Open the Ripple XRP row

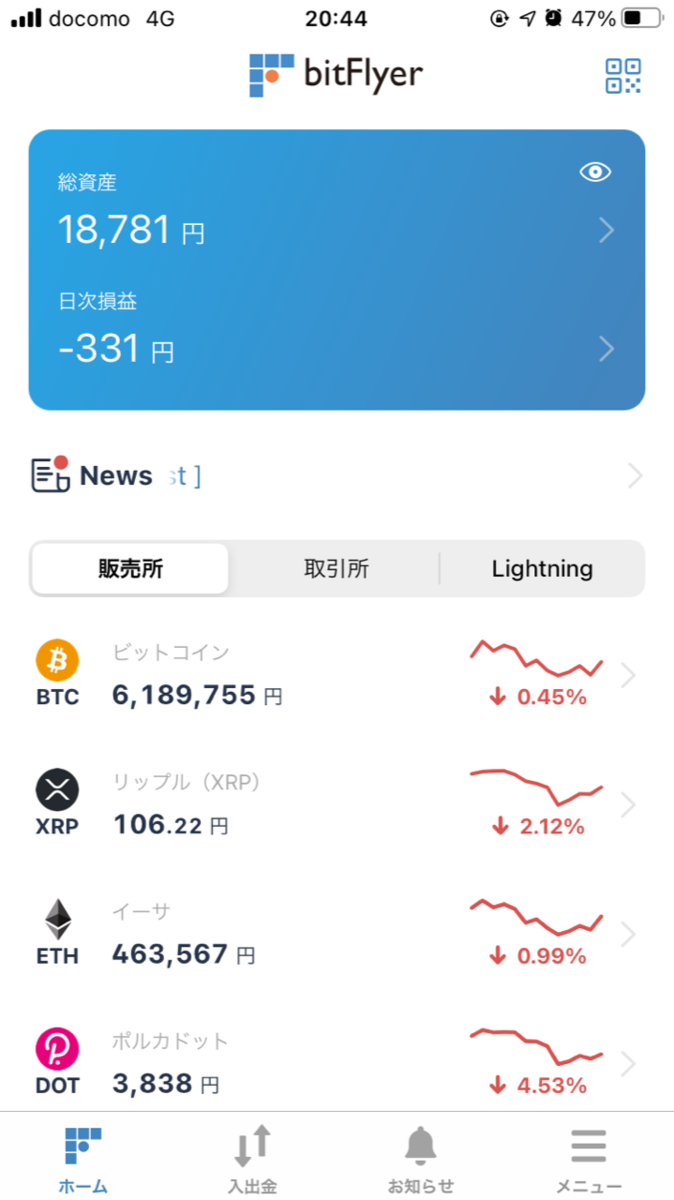click(336, 805)
